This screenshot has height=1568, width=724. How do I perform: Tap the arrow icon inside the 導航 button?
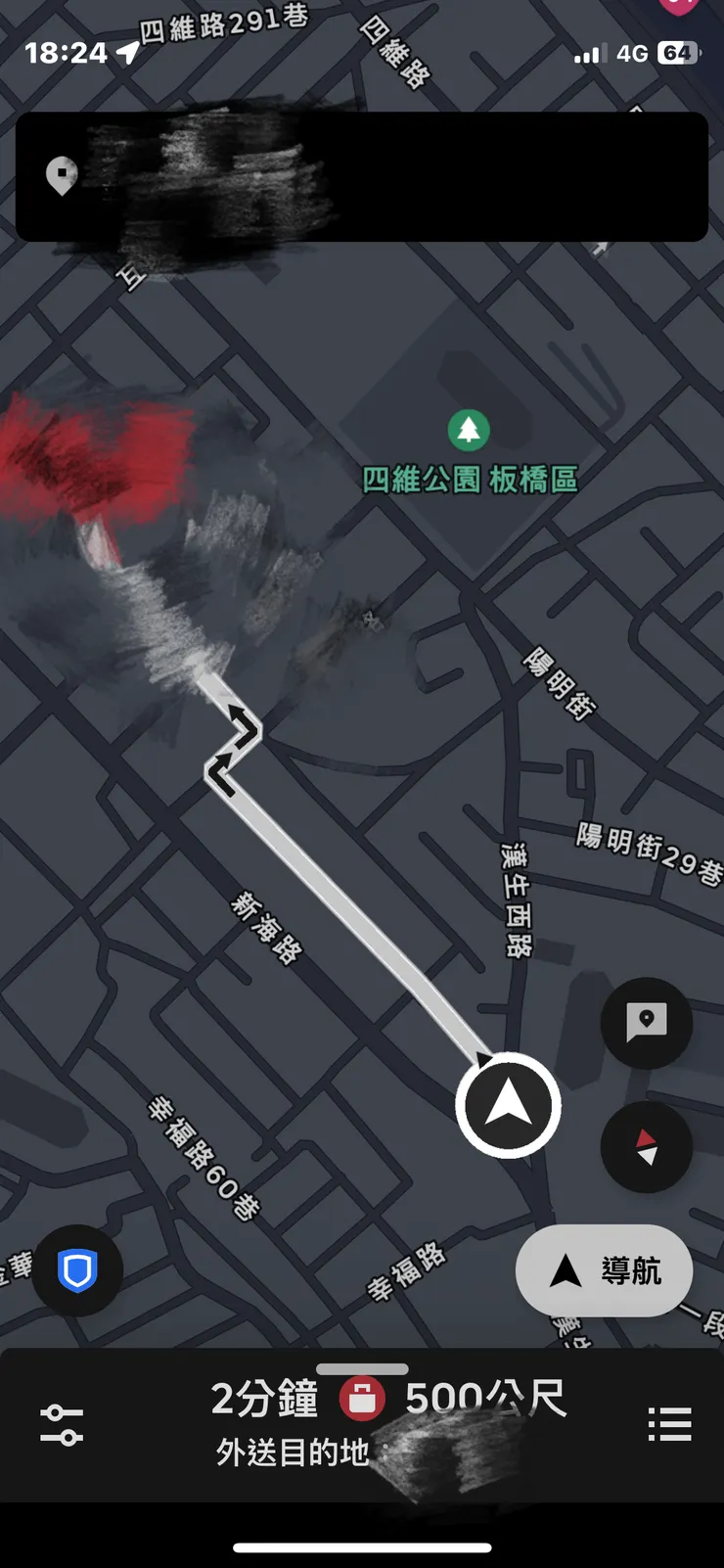click(x=566, y=1271)
